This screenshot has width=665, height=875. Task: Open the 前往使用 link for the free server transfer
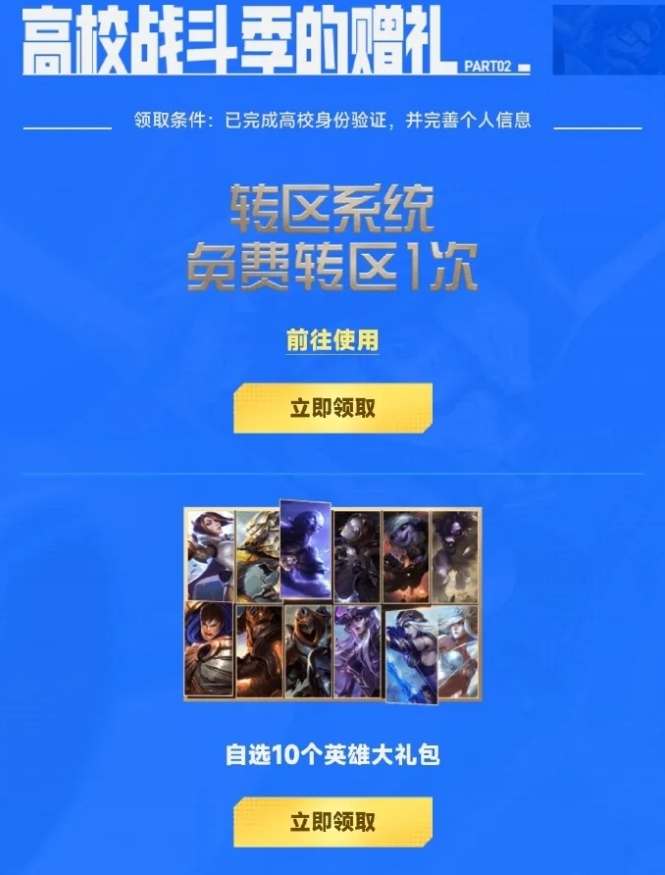click(x=332, y=340)
